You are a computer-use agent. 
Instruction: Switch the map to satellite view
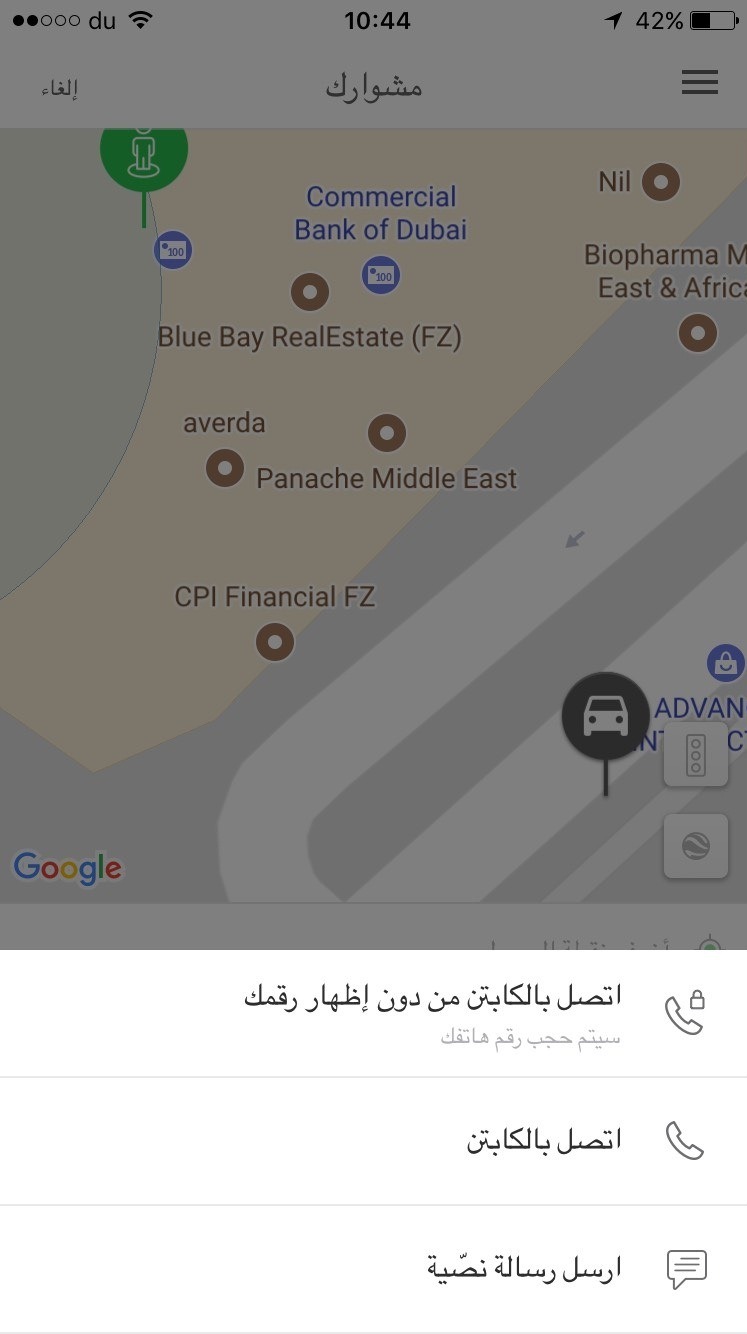[x=695, y=846]
